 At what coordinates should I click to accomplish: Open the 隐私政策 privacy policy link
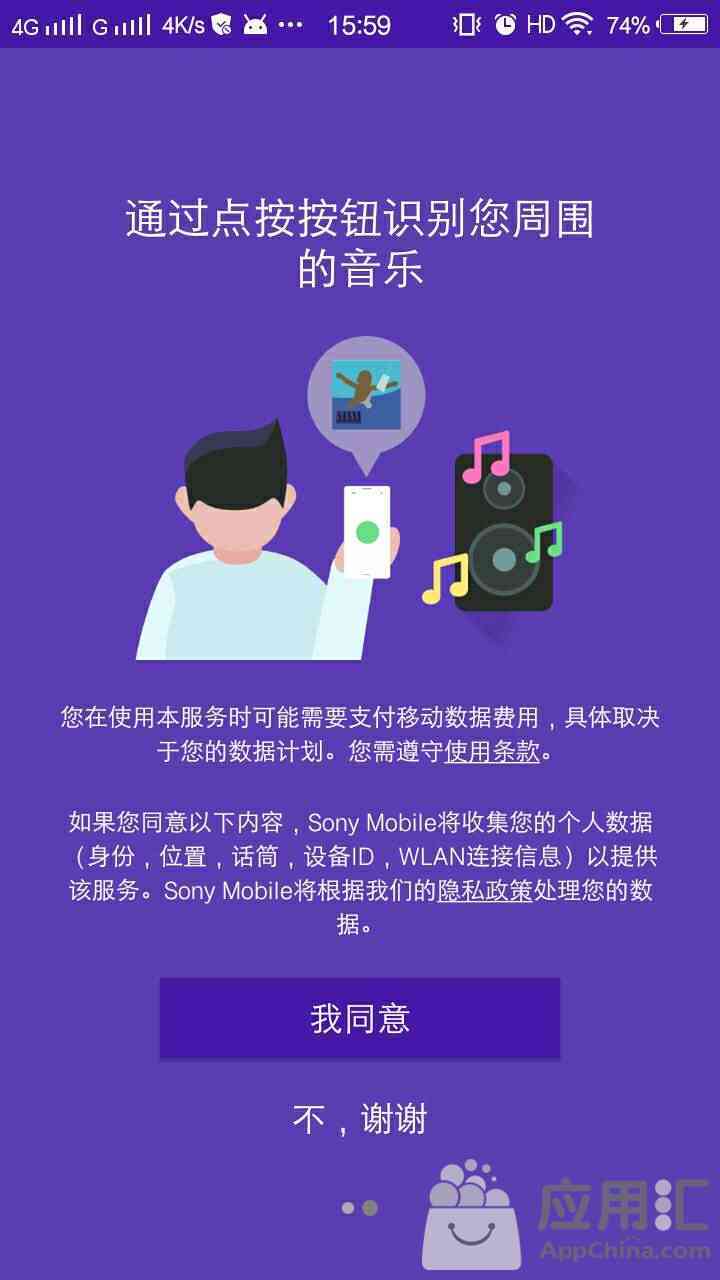click(x=485, y=890)
